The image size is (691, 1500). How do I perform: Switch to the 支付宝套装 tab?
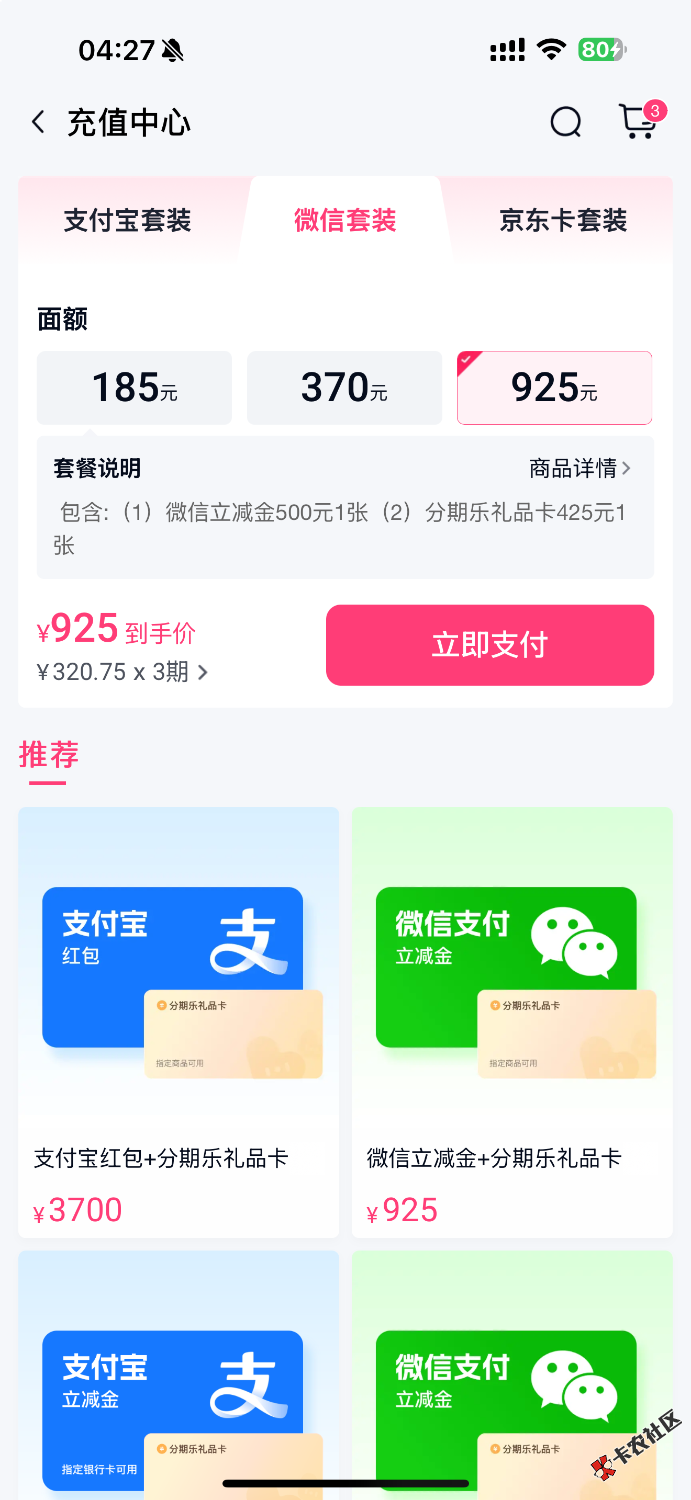point(127,220)
